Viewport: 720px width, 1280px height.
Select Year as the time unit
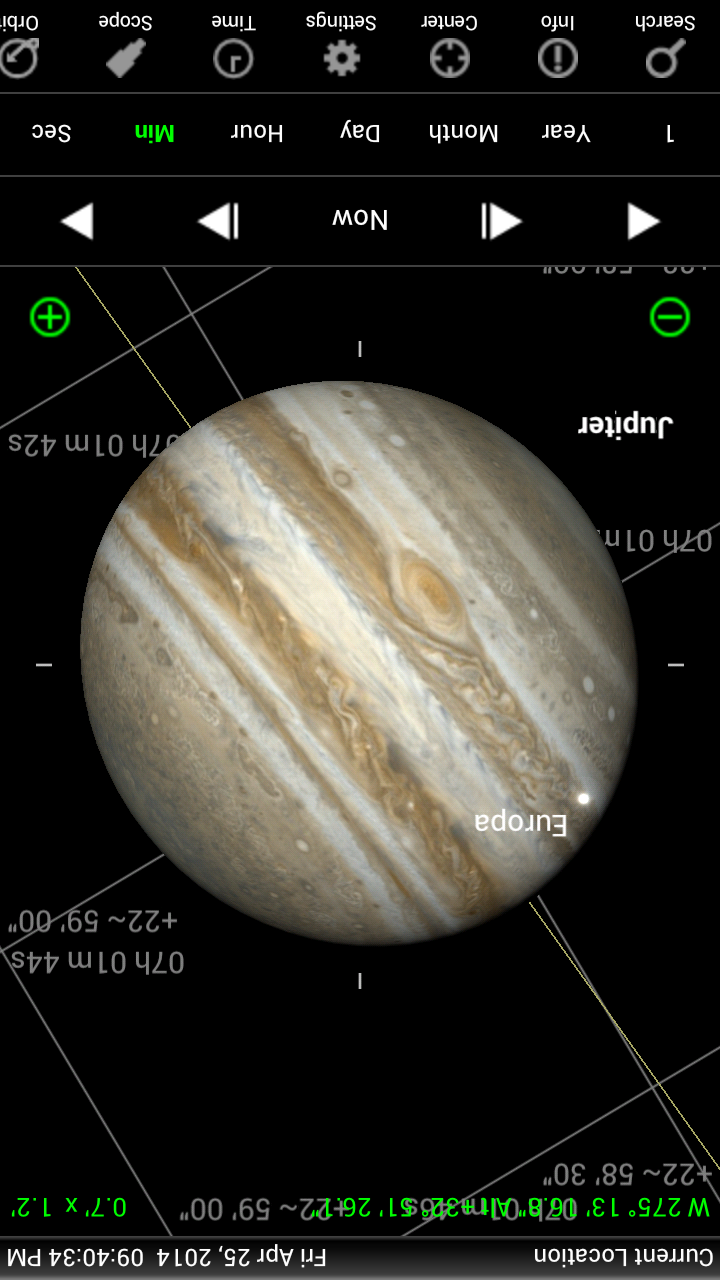click(x=566, y=133)
